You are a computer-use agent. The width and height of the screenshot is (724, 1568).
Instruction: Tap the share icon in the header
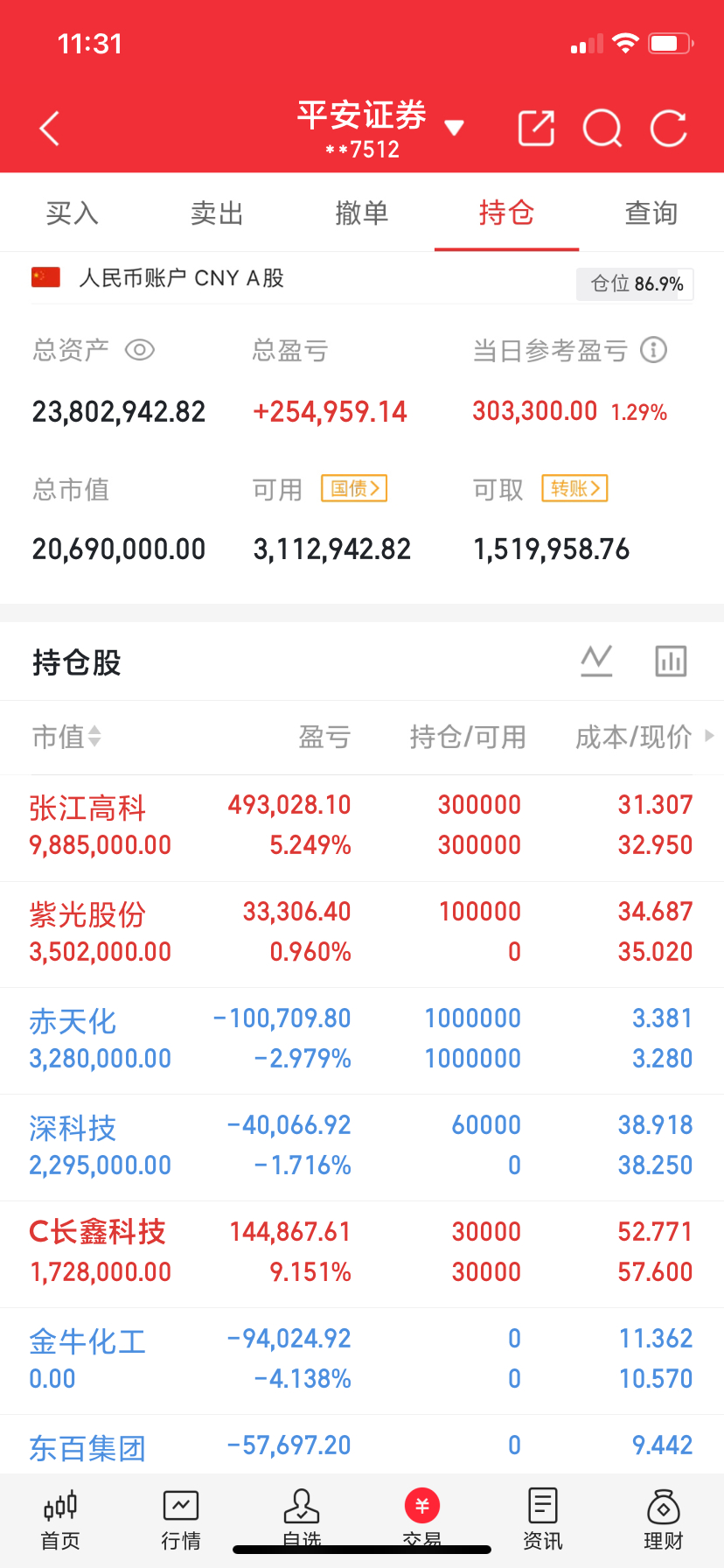pos(536,129)
